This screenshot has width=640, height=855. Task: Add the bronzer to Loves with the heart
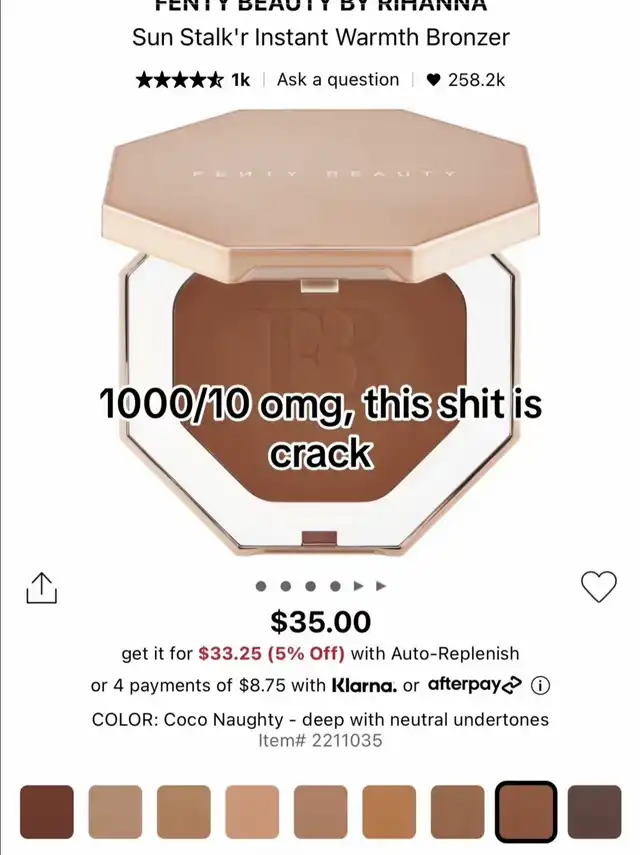[x=599, y=587]
